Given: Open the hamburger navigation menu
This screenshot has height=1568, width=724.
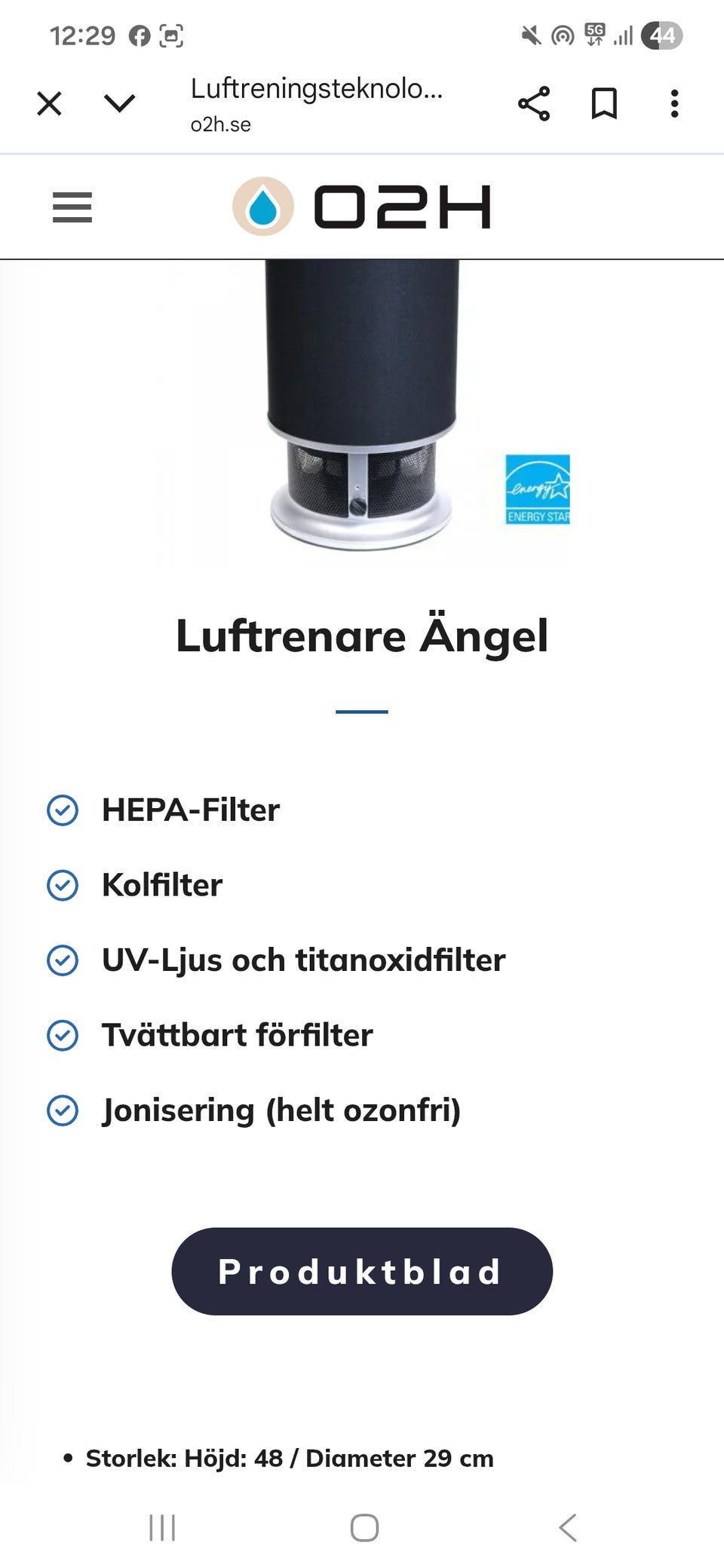Looking at the screenshot, I should pos(72,207).
